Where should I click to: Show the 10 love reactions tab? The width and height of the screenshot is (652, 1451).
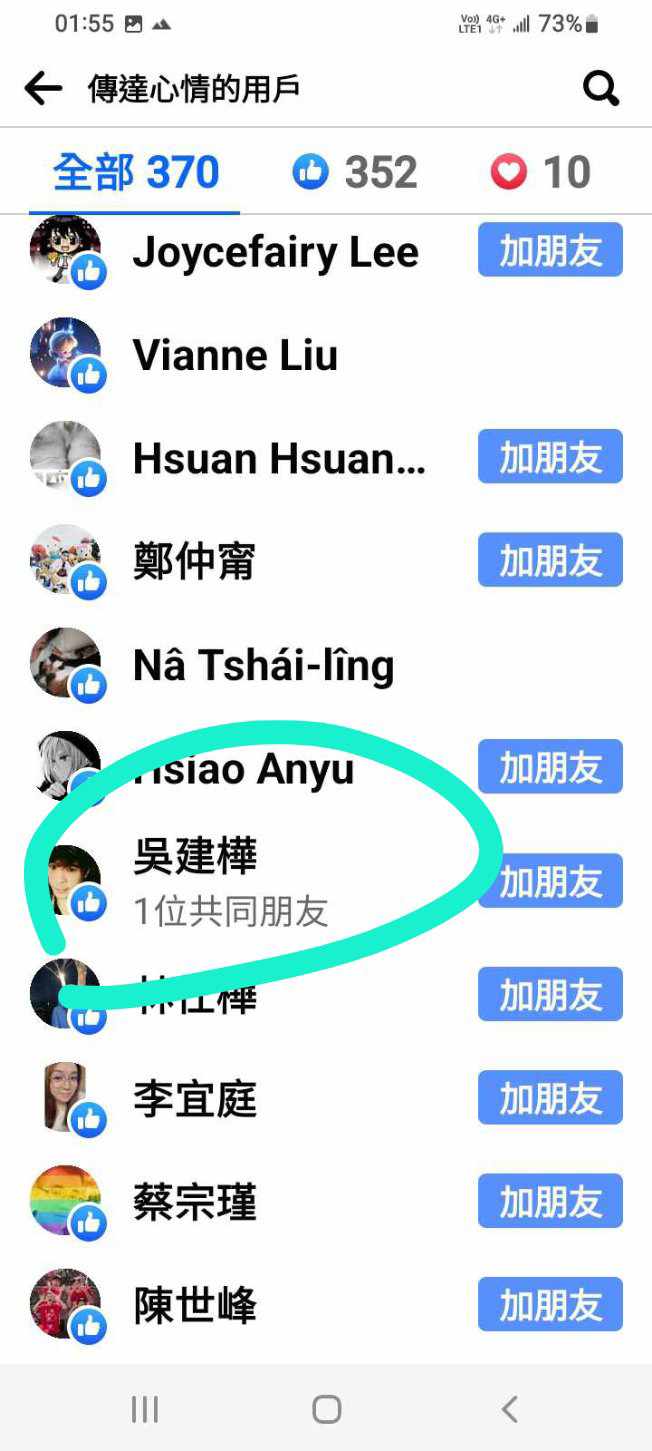click(541, 172)
